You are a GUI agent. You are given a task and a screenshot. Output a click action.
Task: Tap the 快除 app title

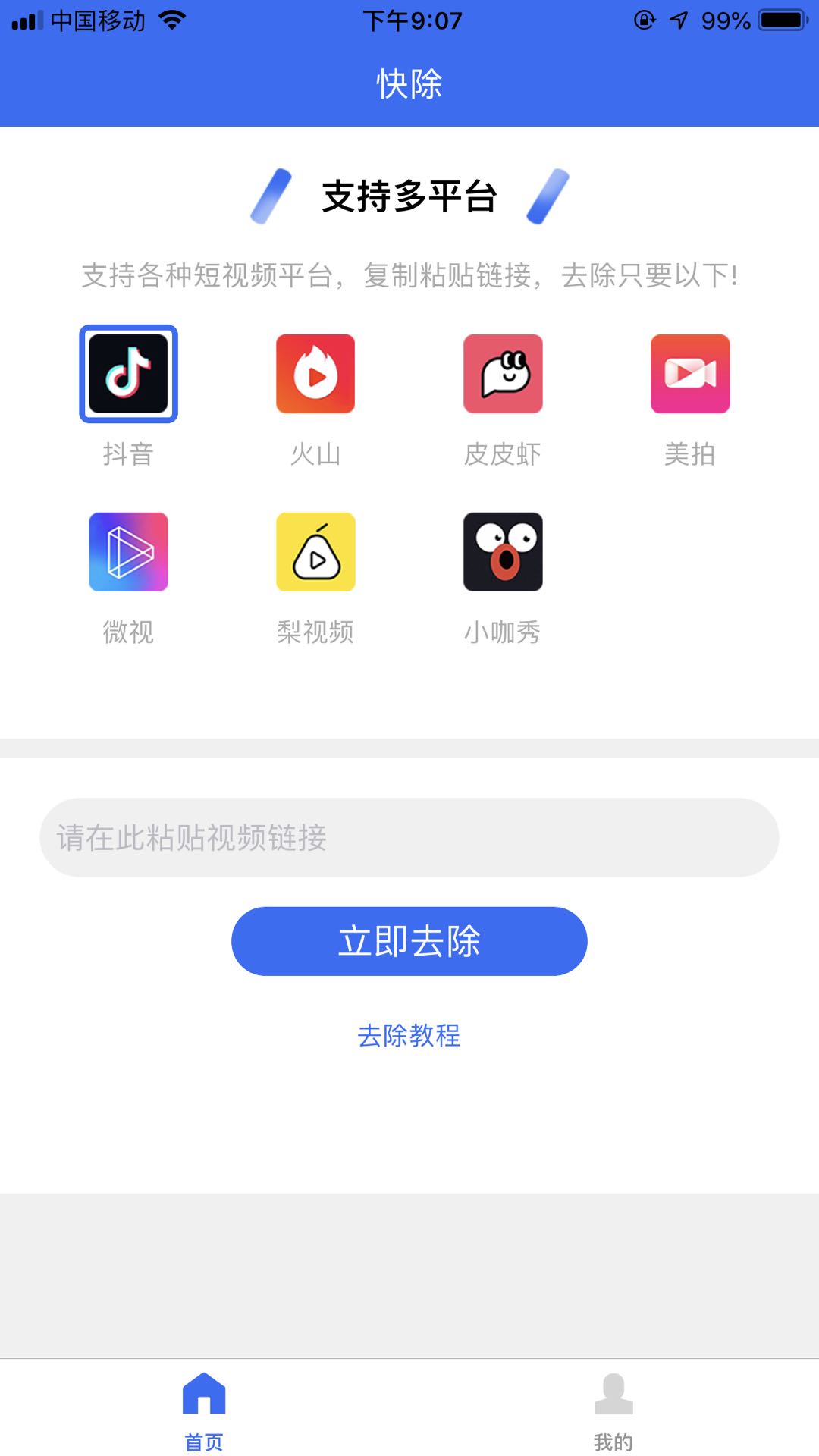pyautogui.click(x=409, y=85)
